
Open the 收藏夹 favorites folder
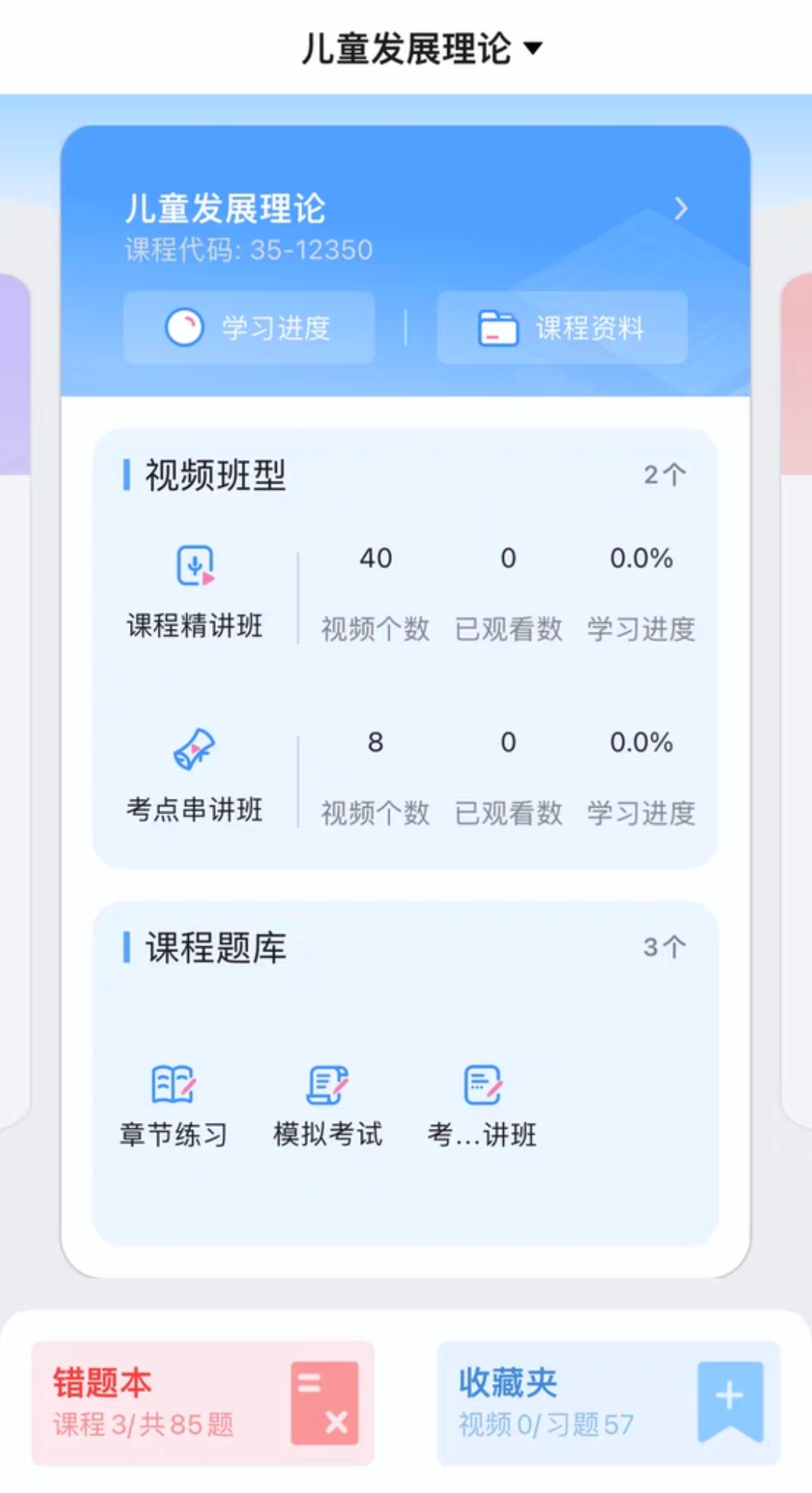click(609, 1403)
